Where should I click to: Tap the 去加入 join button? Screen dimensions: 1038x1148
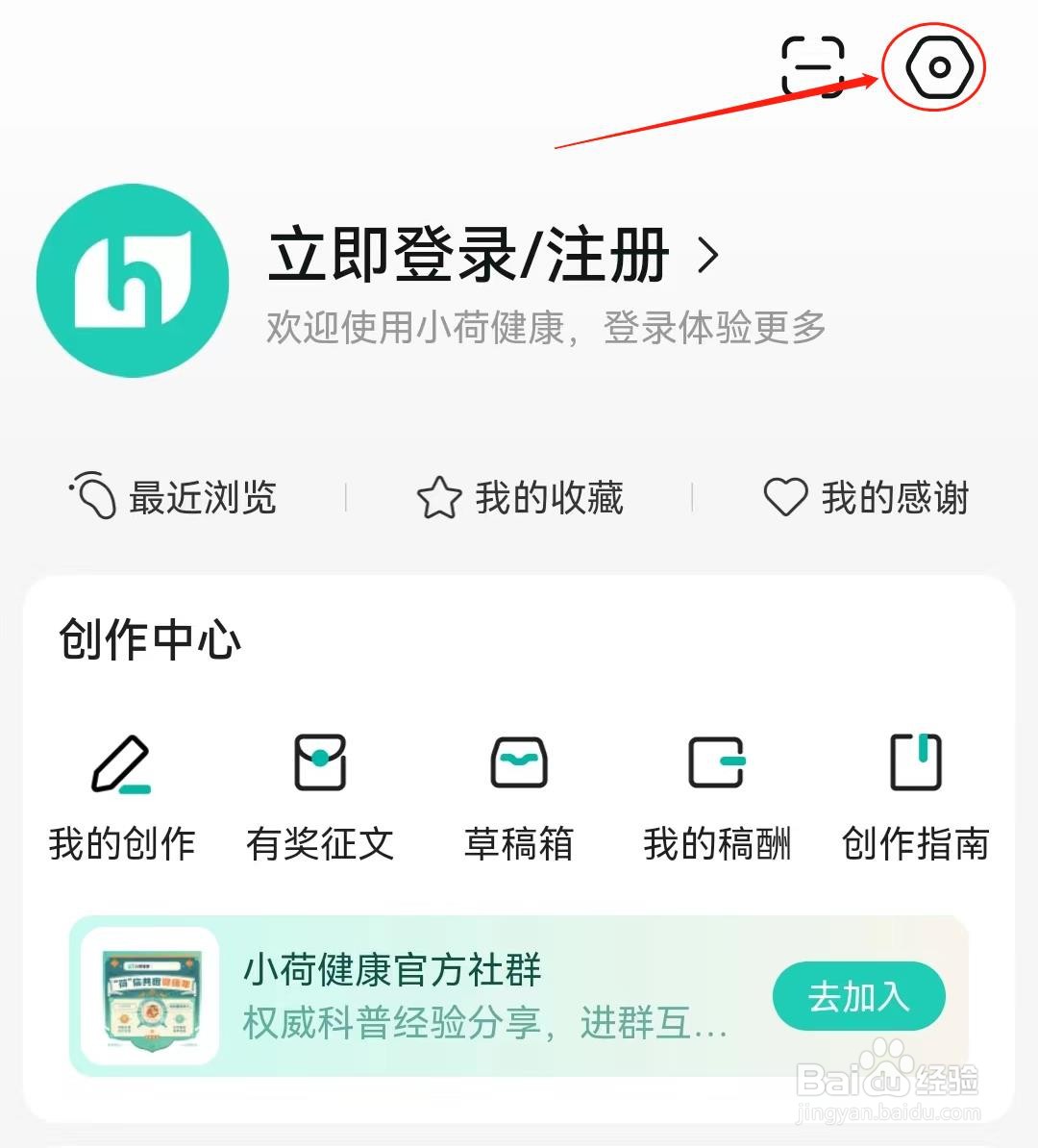858,996
